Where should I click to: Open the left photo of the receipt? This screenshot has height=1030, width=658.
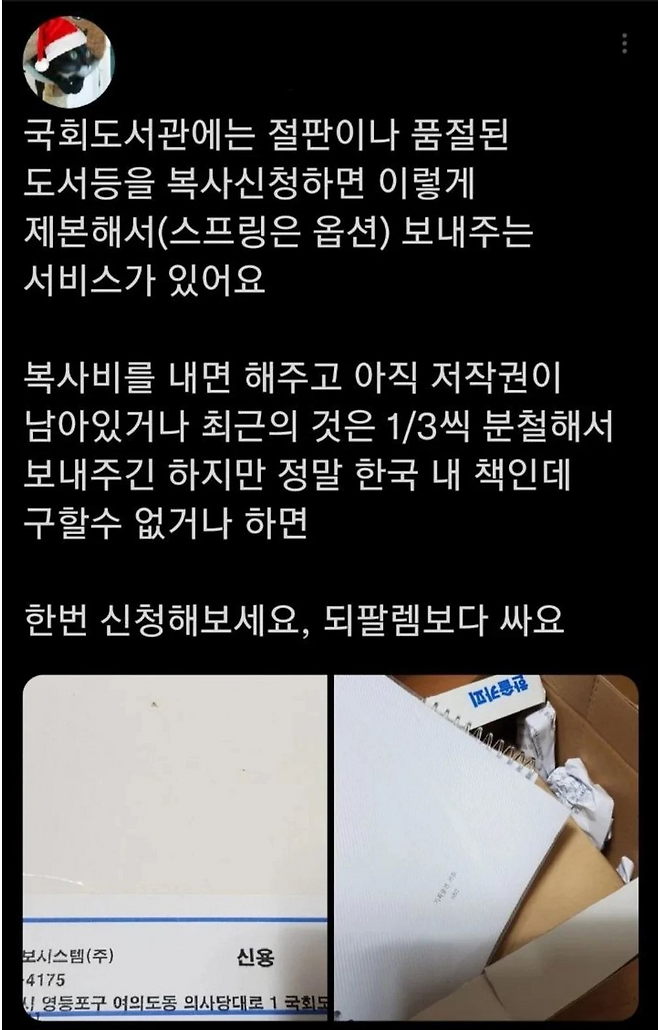[176, 845]
